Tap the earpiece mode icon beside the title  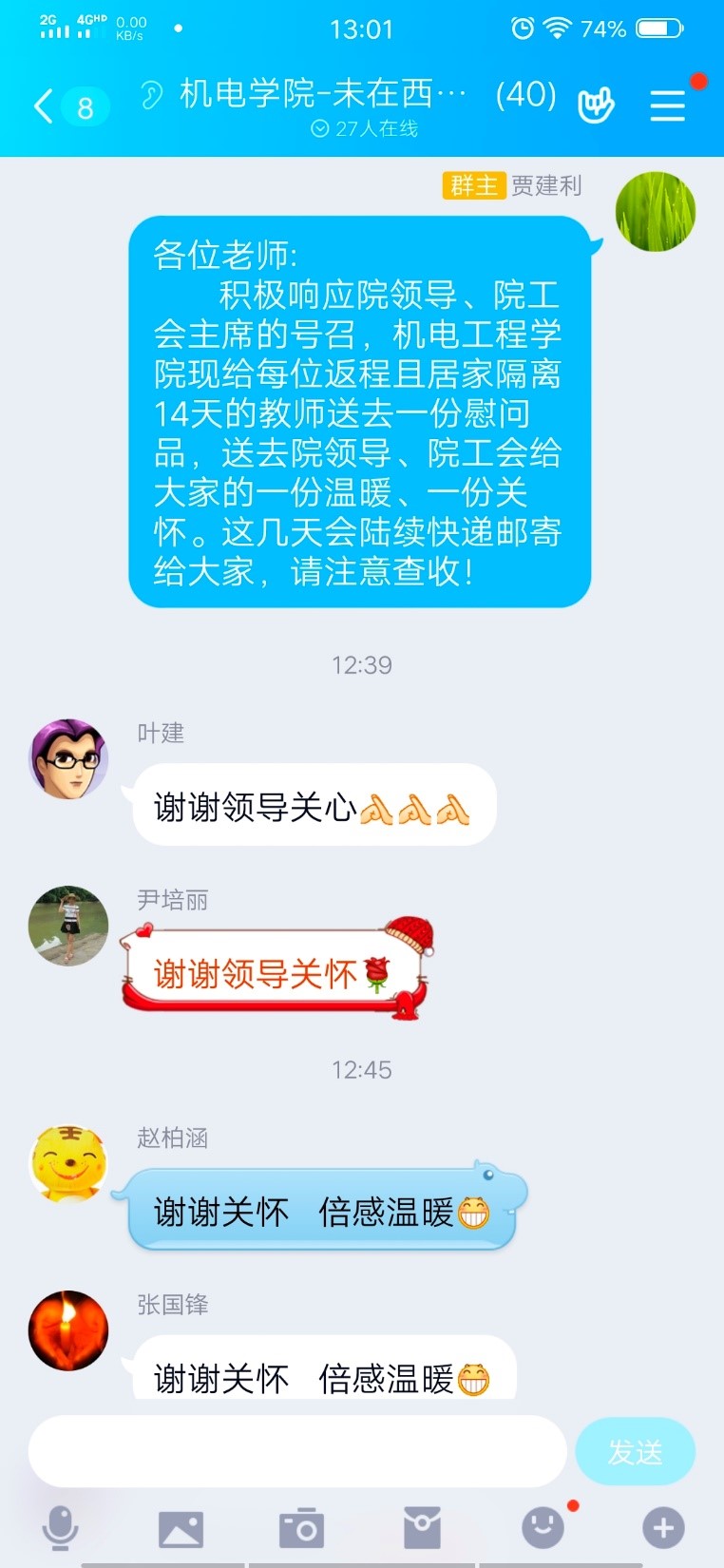coord(152,94)
